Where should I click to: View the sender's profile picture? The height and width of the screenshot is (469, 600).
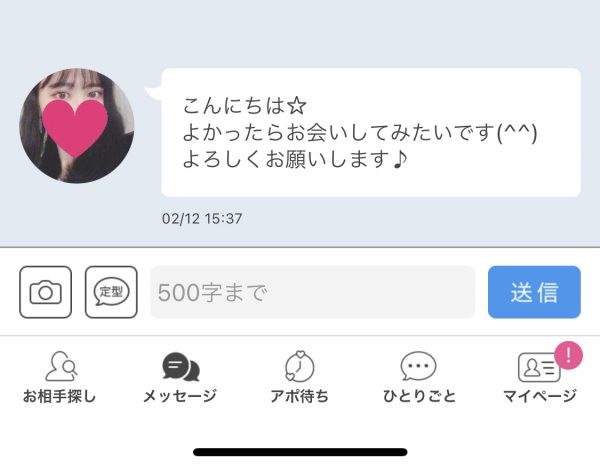pos(77,125)
